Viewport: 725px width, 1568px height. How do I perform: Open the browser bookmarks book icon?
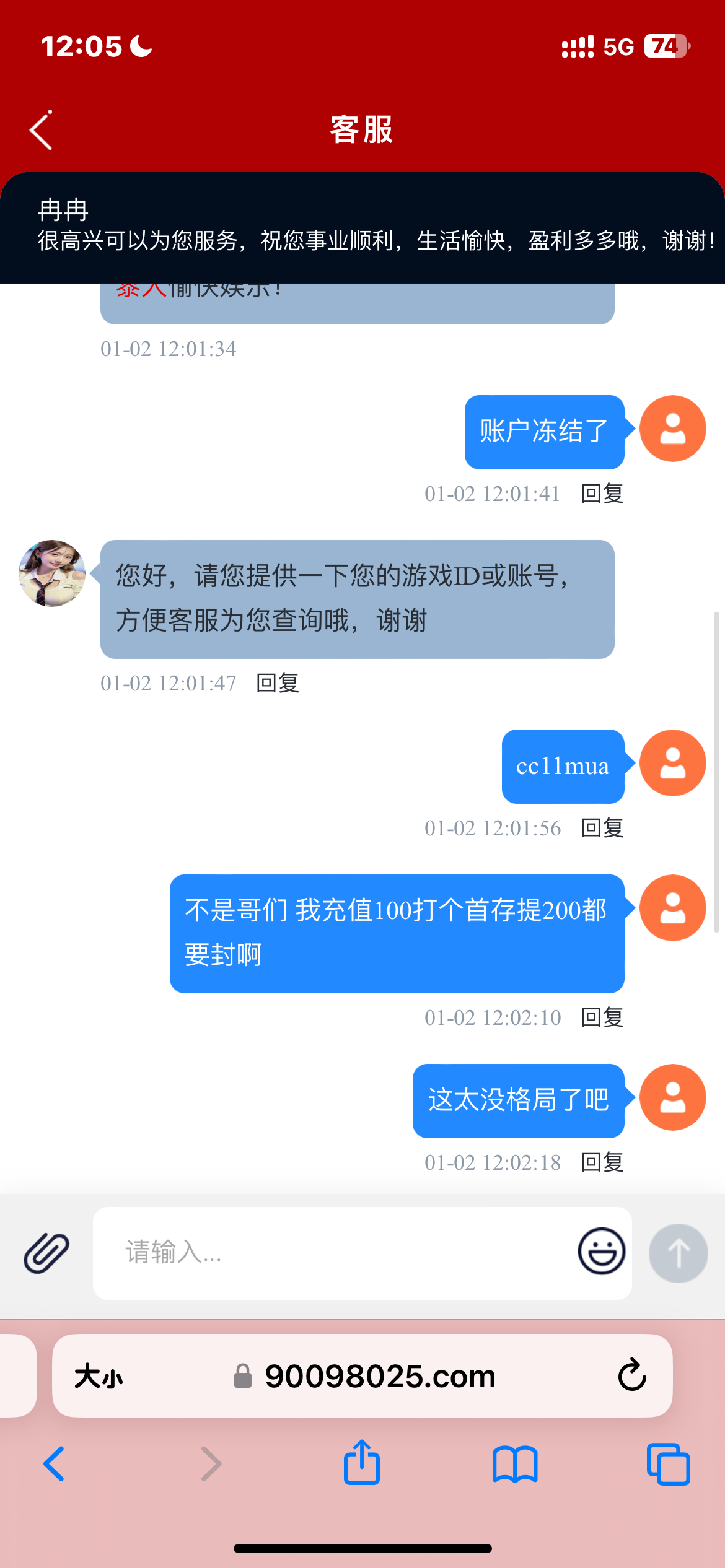(515, 1464)
